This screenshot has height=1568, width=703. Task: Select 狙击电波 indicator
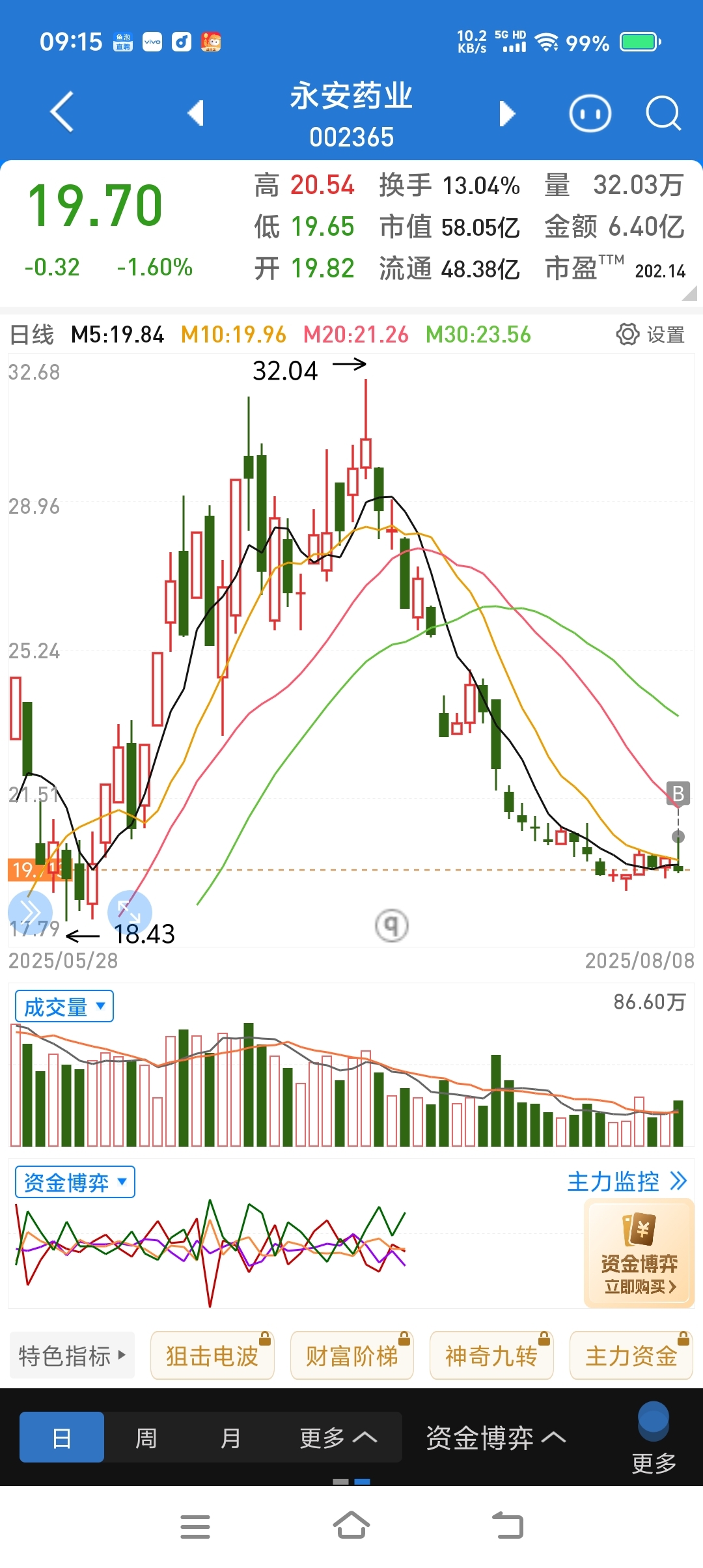(212, 1356)
